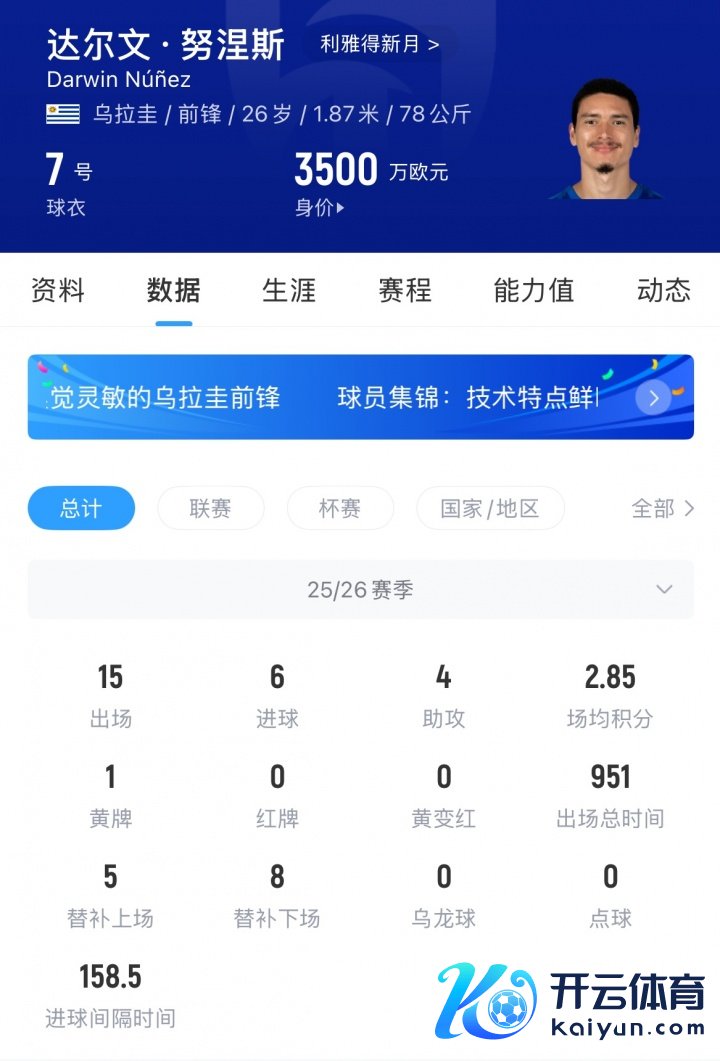Screen dimensions: 720x1061
Task: Filter stats by 联赛
Action: point(210,508)
